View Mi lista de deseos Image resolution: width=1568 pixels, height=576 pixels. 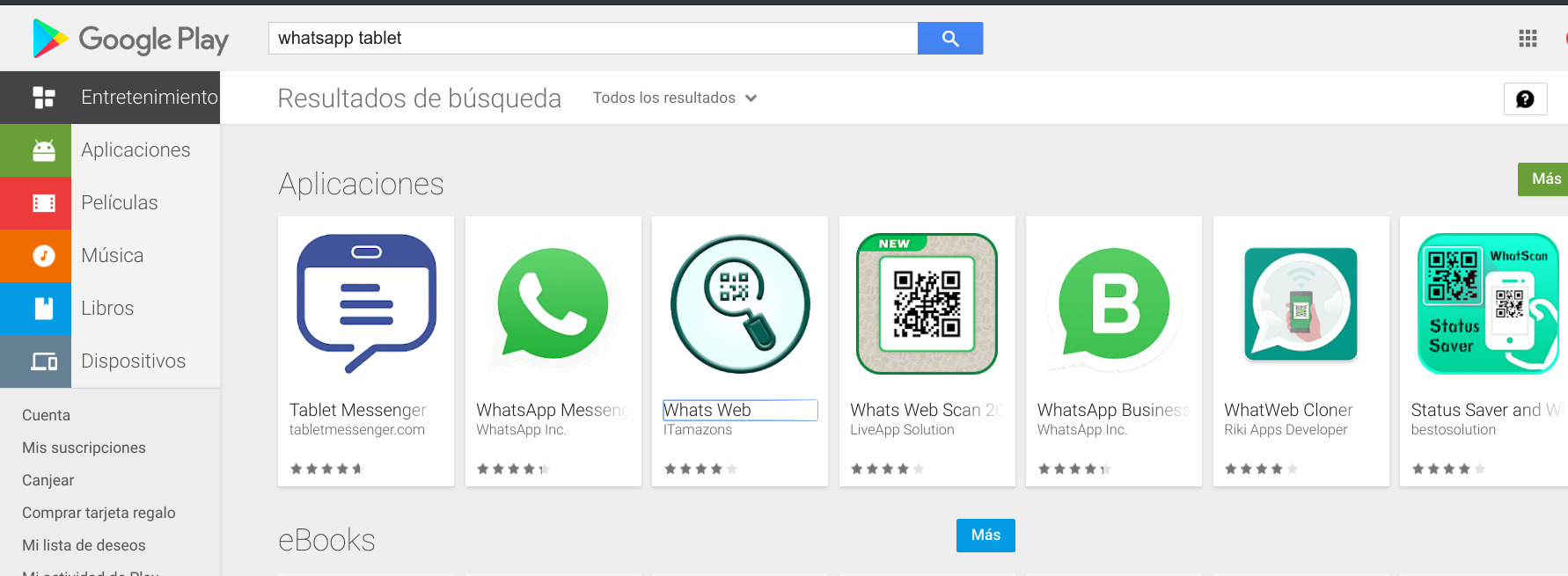click(x=84, y=545)
